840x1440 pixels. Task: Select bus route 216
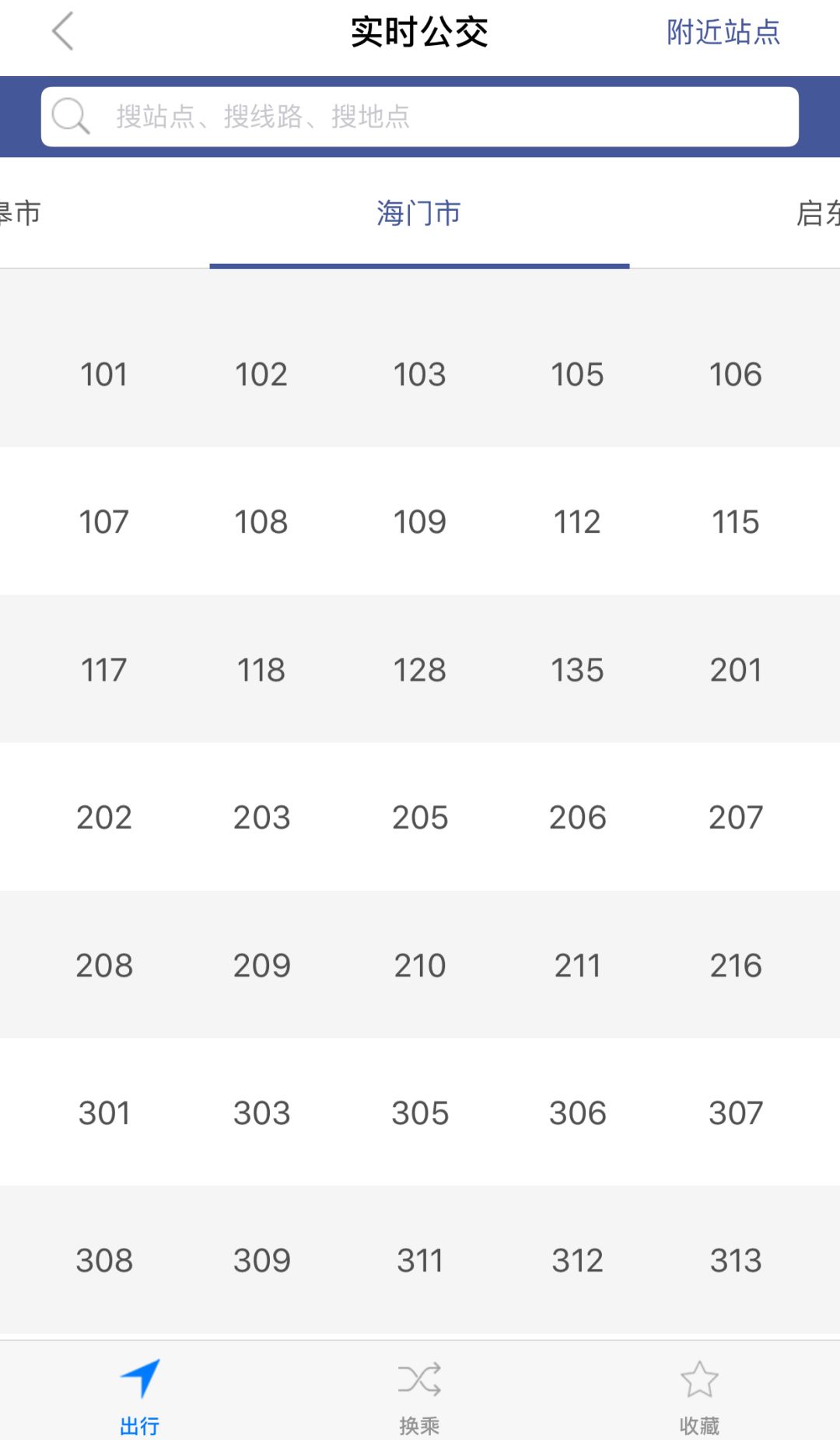click(x=735, y=965)
